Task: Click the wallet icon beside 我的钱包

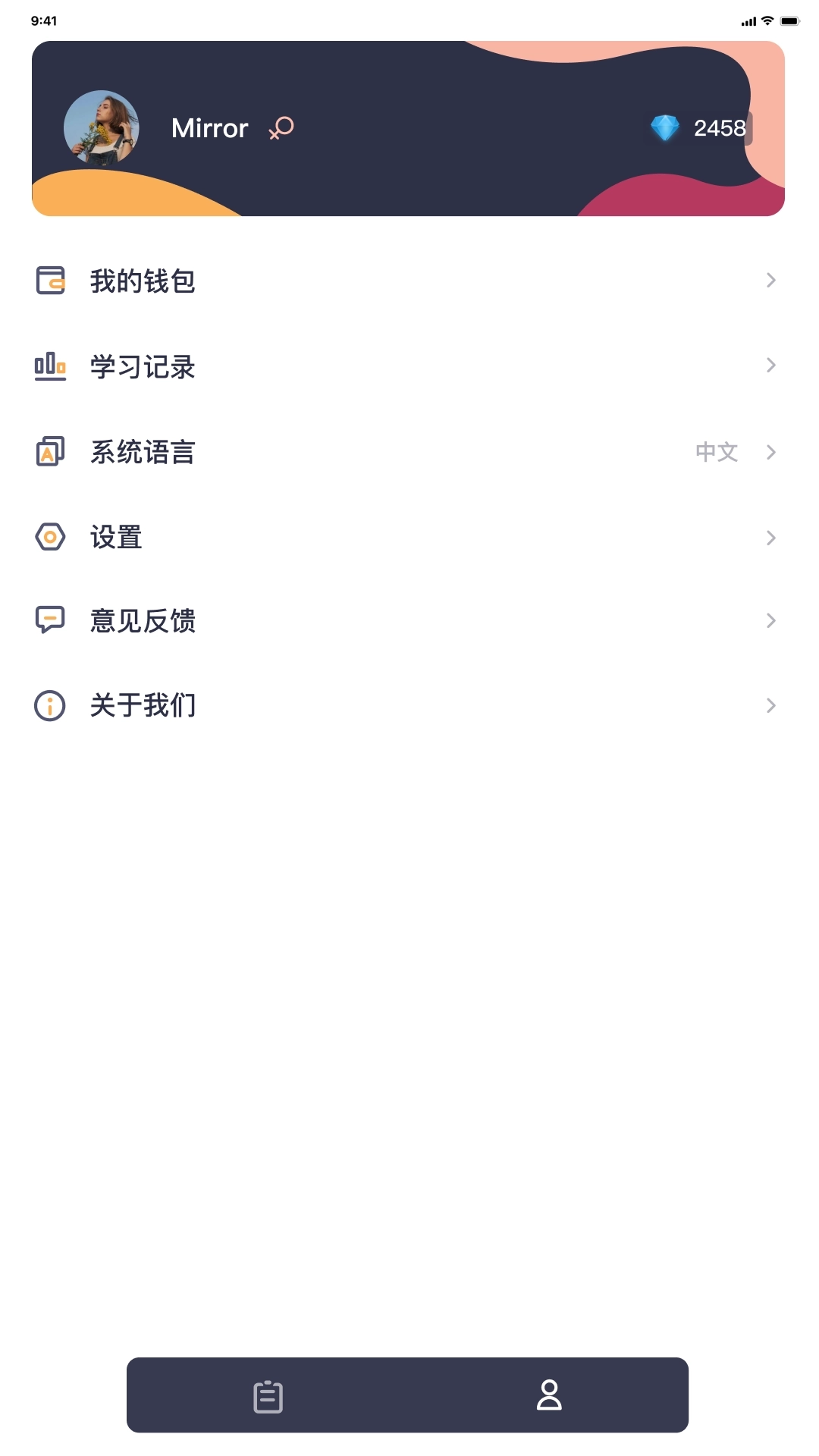Action: pyautogui.click(x=49, y=281)
